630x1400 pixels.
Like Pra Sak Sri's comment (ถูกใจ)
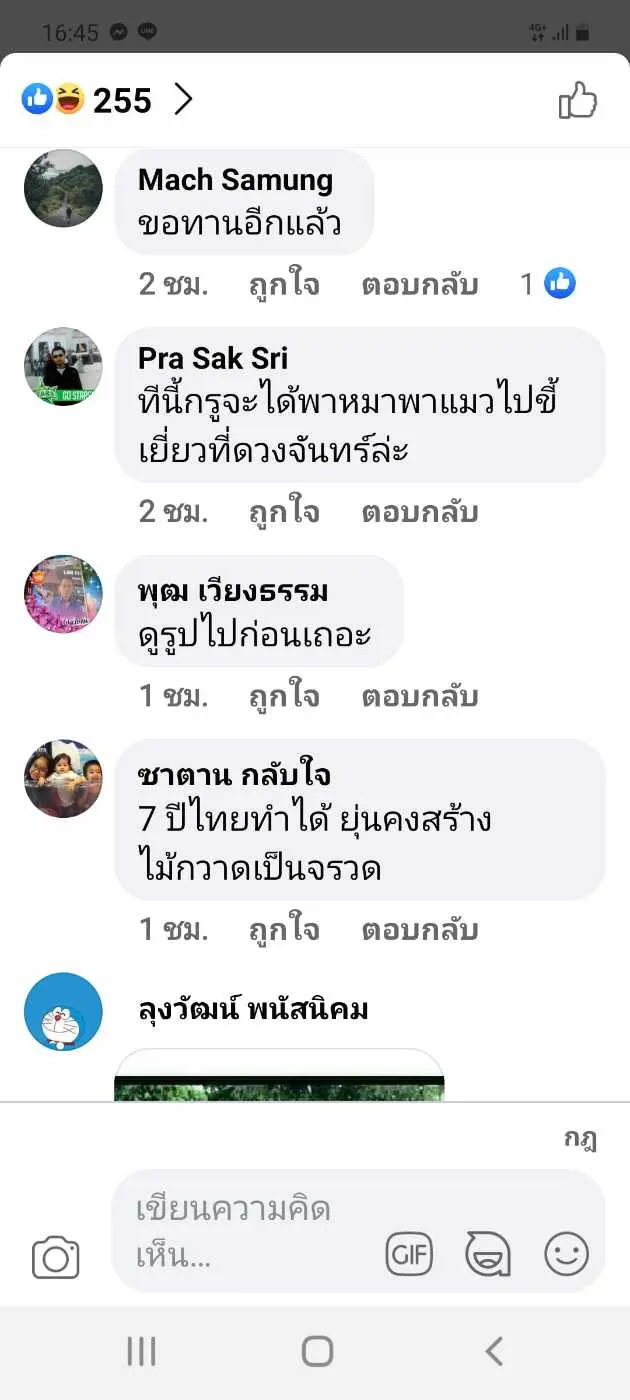(284, 512)
